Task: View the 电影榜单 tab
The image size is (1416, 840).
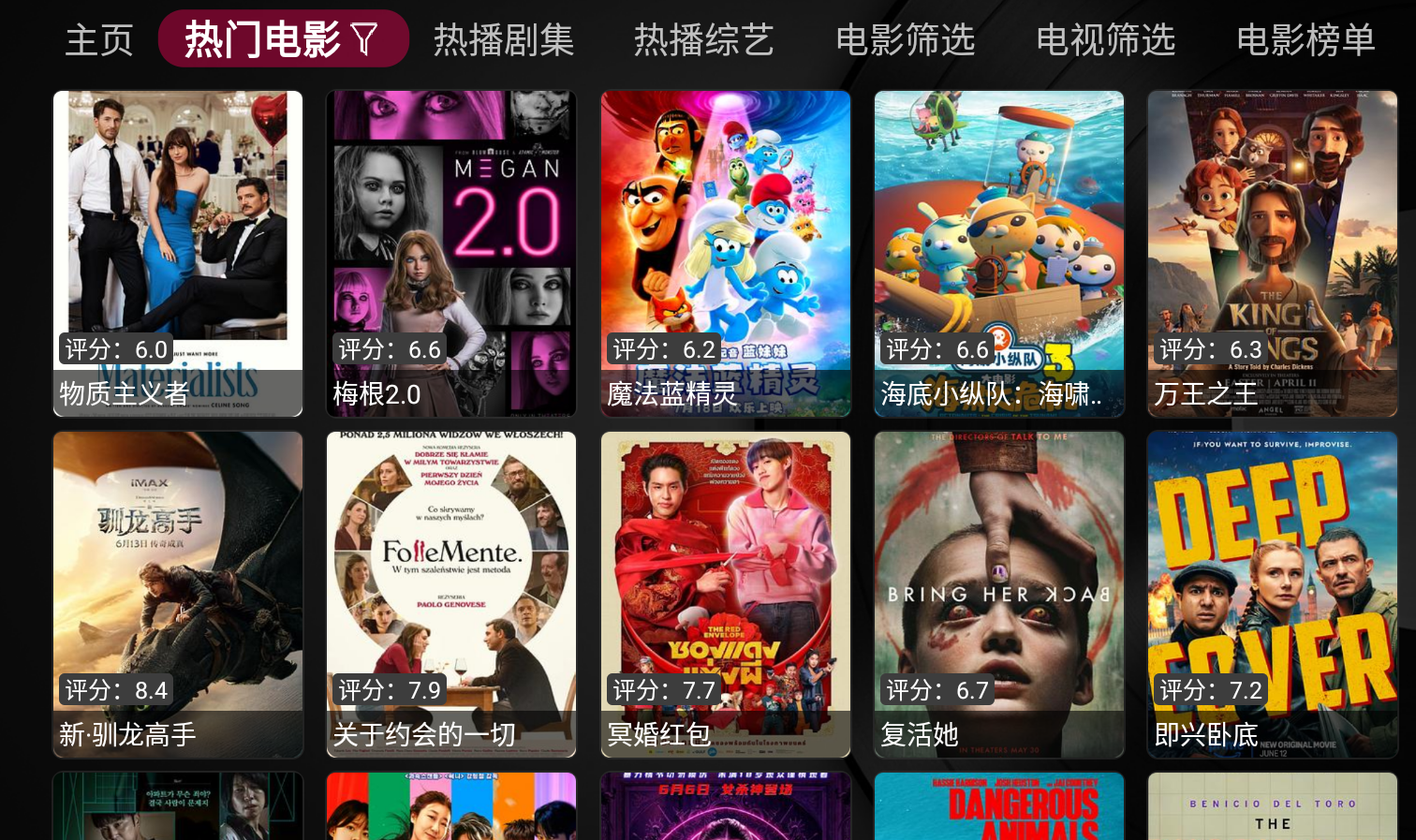Action: 1306,40
